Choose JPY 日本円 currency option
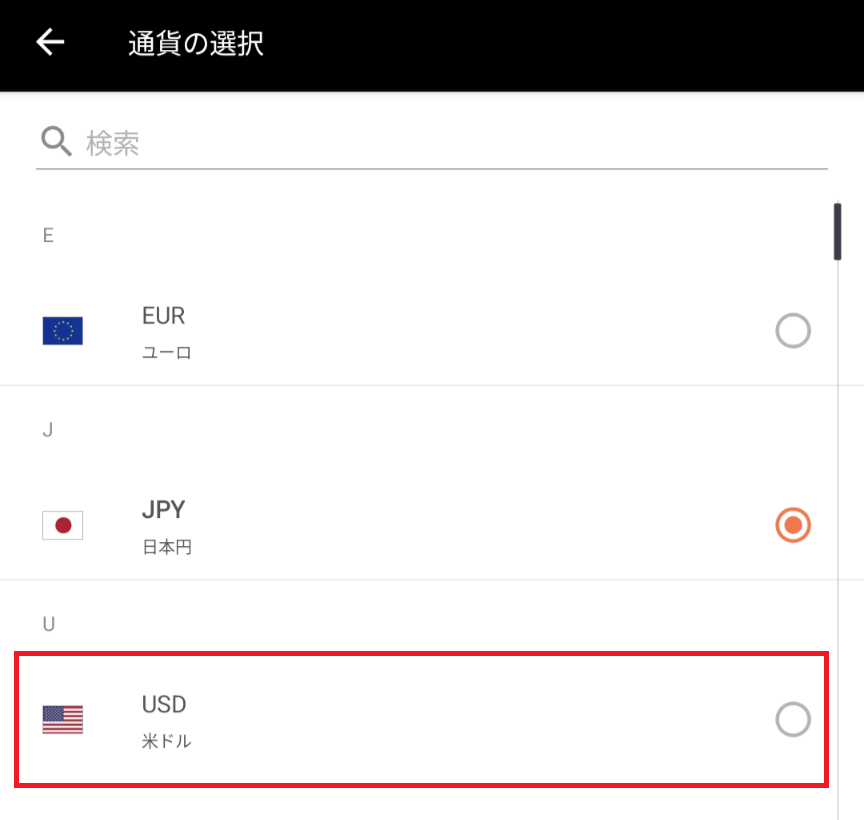 coord(792,525)
